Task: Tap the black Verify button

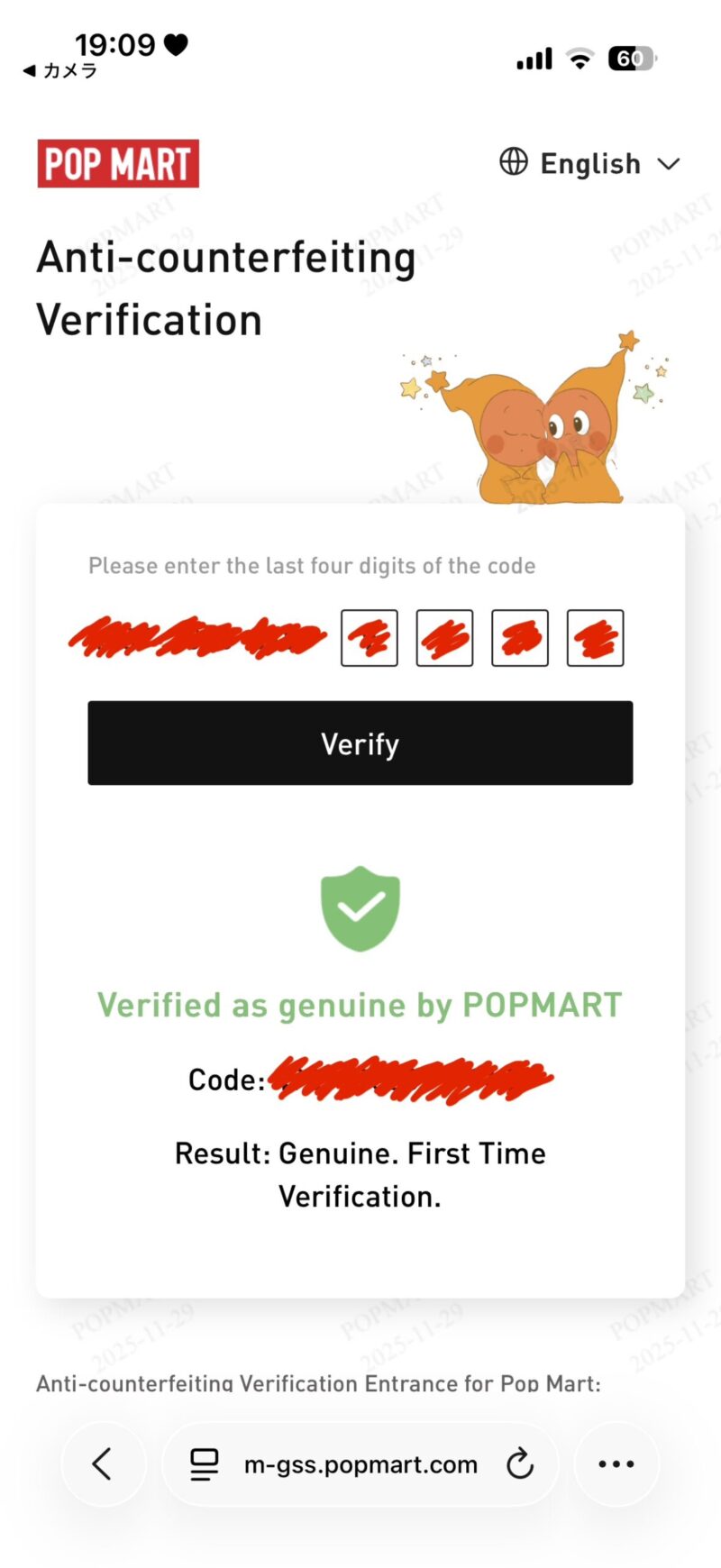Action: (360, 743)
